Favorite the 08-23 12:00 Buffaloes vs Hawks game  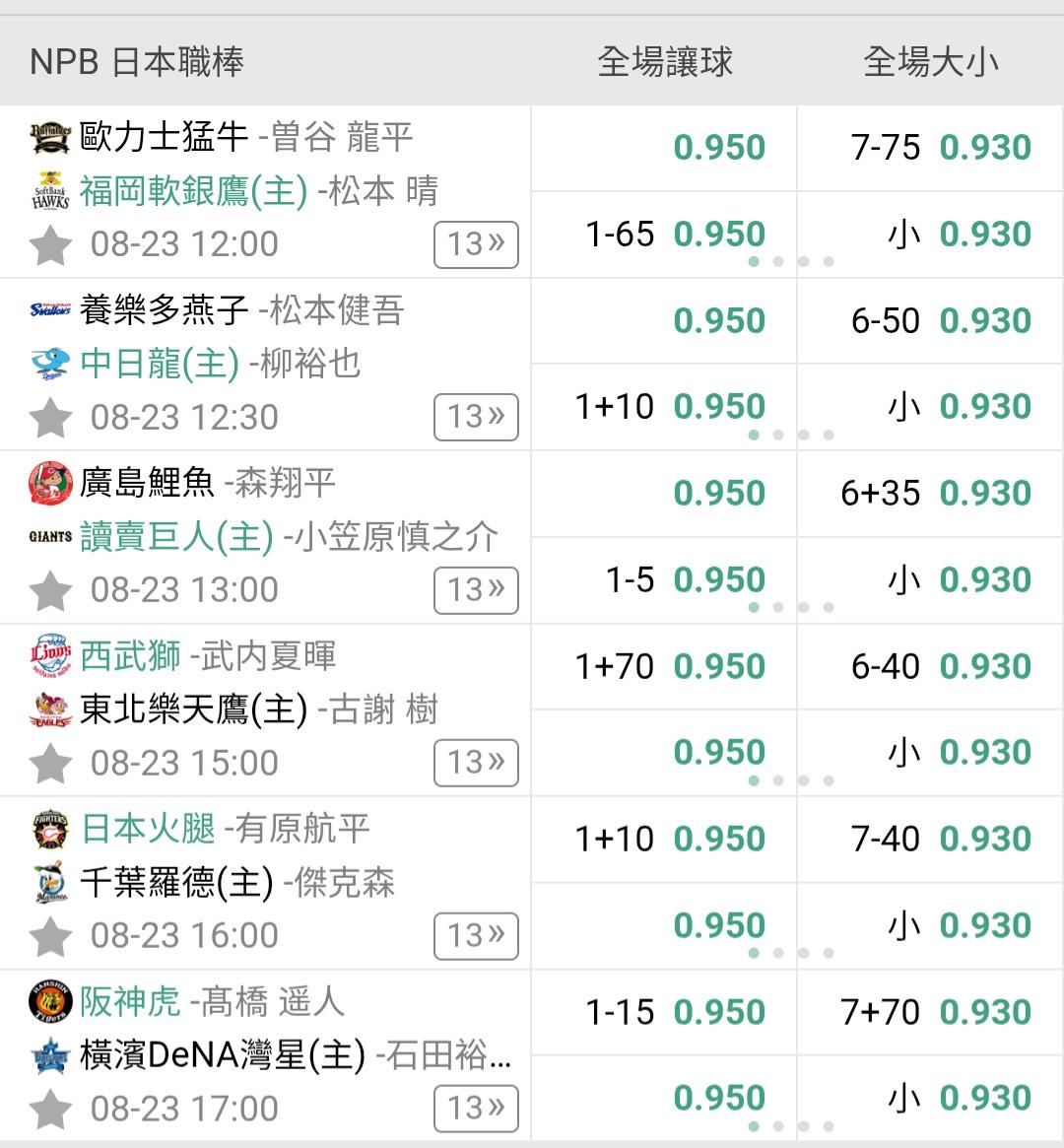click(50, 244)
